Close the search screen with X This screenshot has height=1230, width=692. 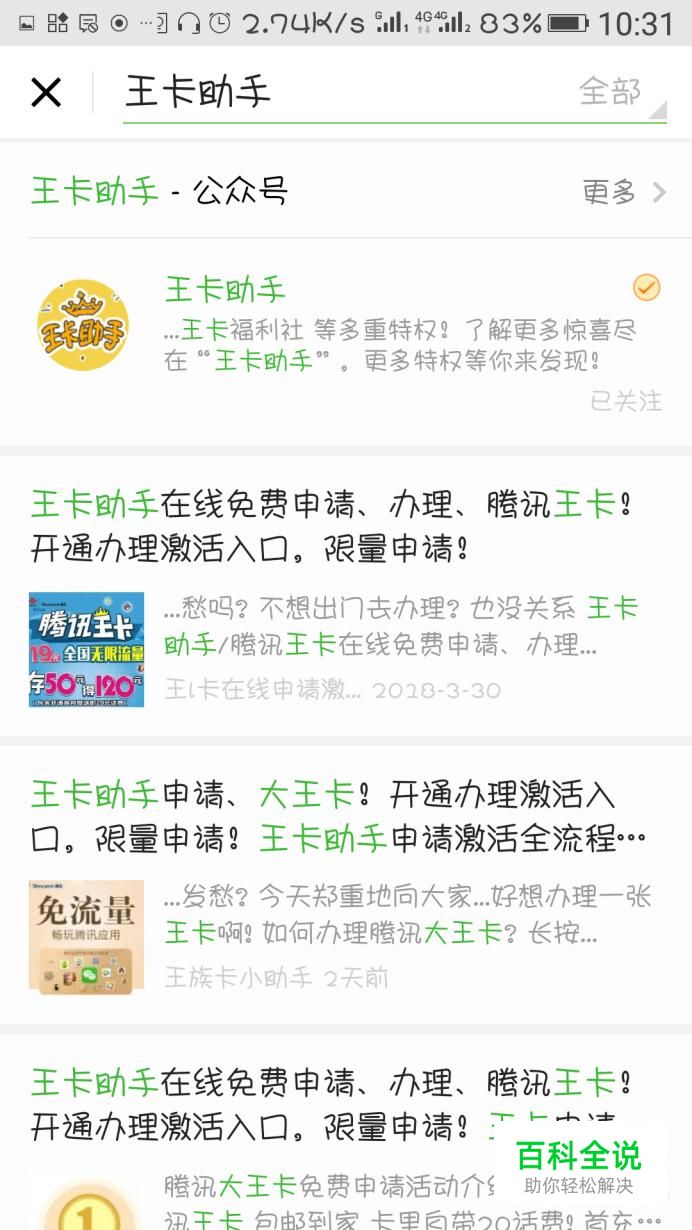coord(46,93)
